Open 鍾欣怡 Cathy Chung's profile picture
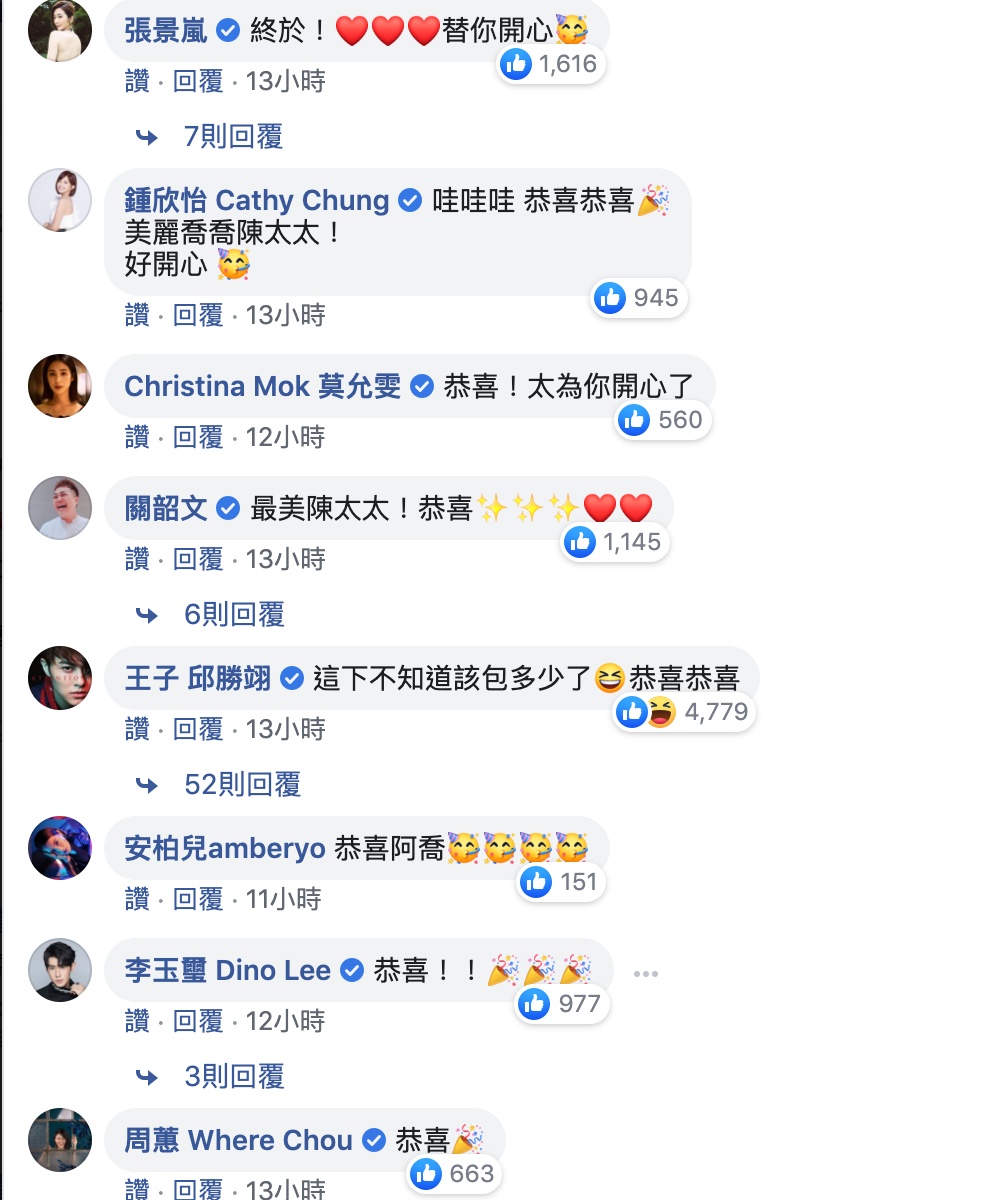 [x=60, y=200]
